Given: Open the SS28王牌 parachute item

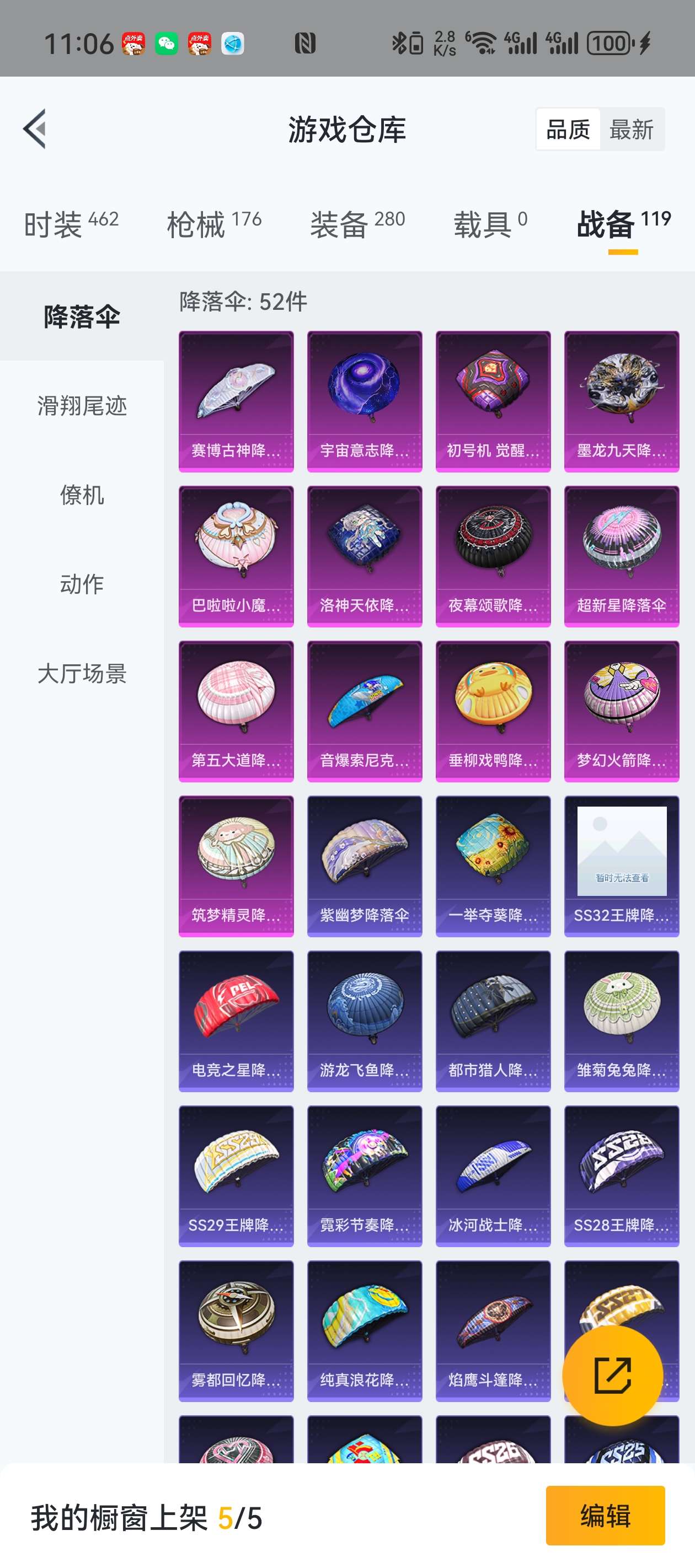Looking at the screenshot, I should click(x=621, y=1175).
